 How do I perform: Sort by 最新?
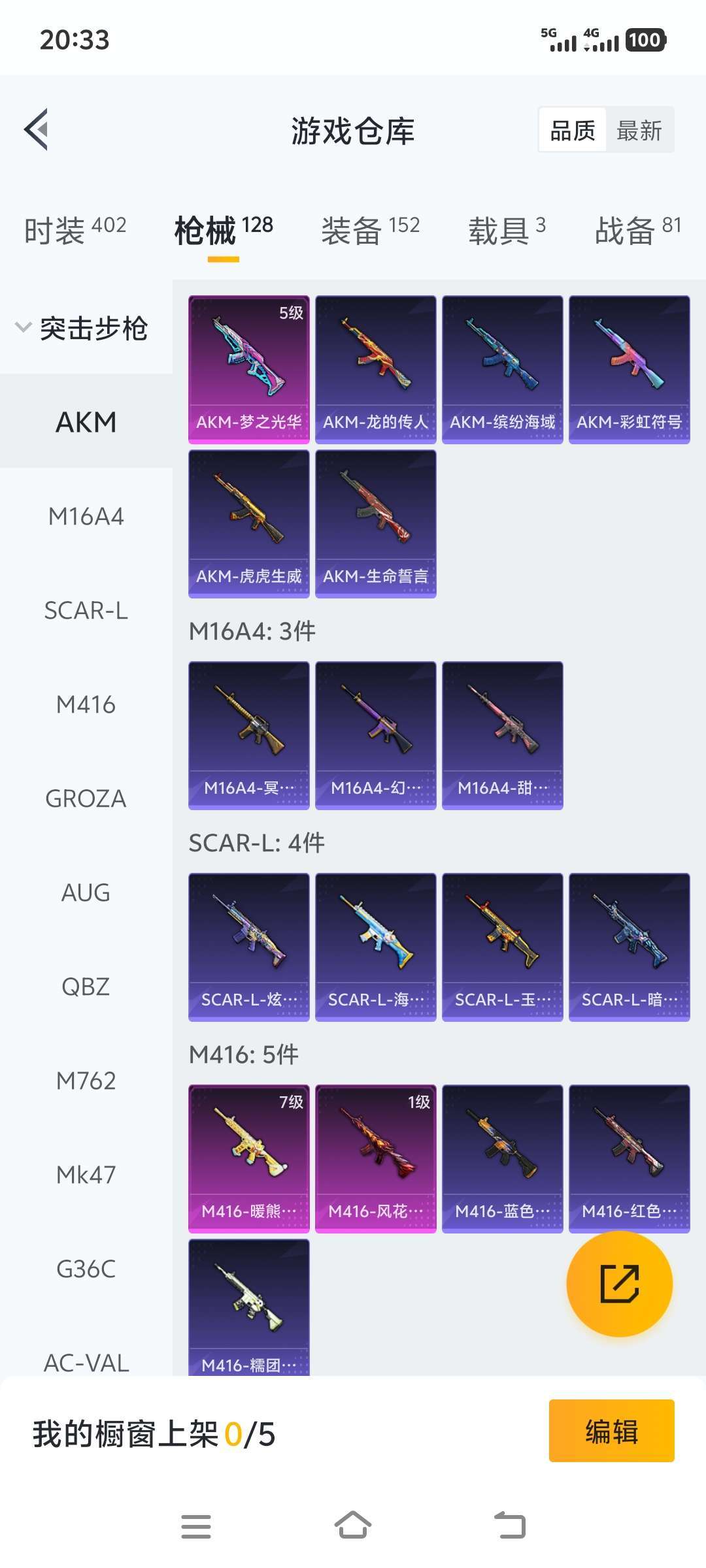[639, 130]
